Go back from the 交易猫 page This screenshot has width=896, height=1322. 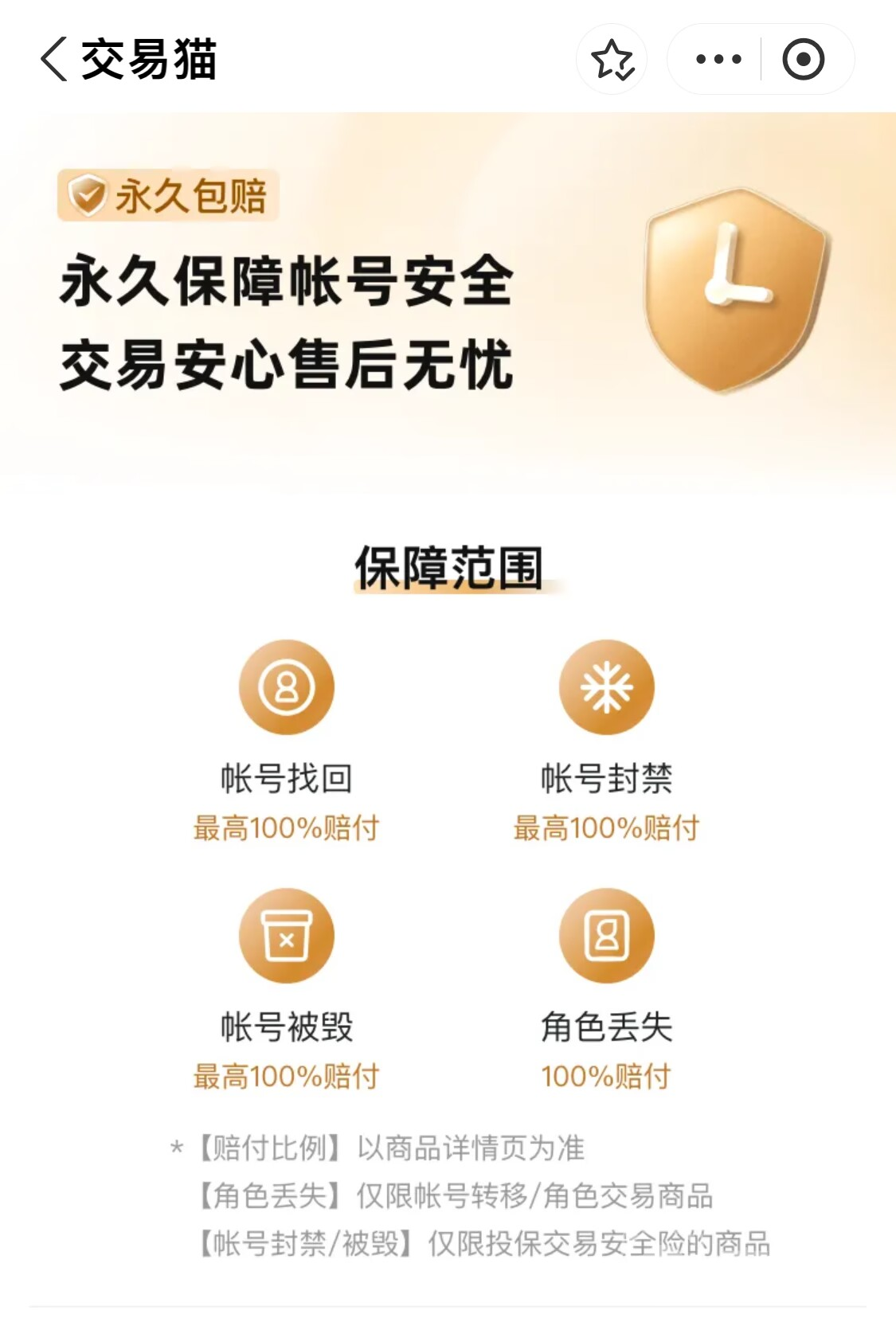[x=53, y=60]
